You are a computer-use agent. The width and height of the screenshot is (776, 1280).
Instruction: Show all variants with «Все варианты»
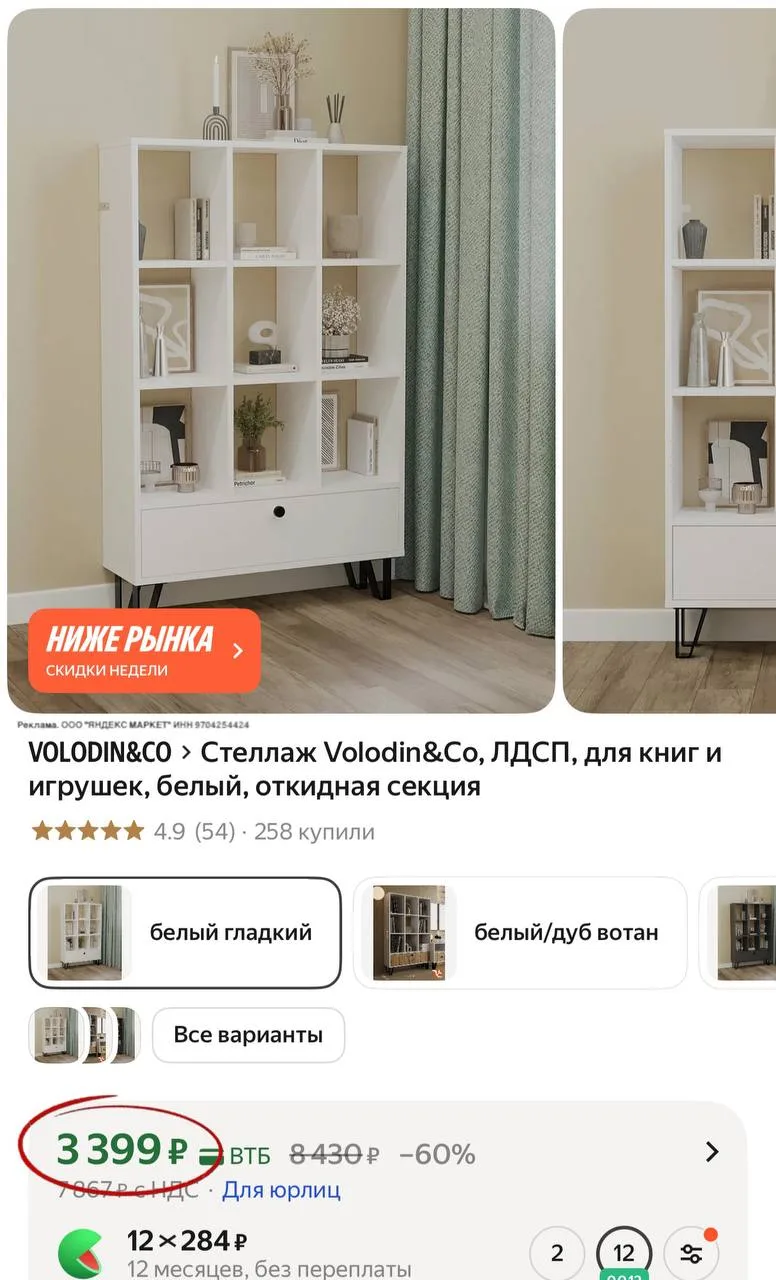coord(248,1034)
